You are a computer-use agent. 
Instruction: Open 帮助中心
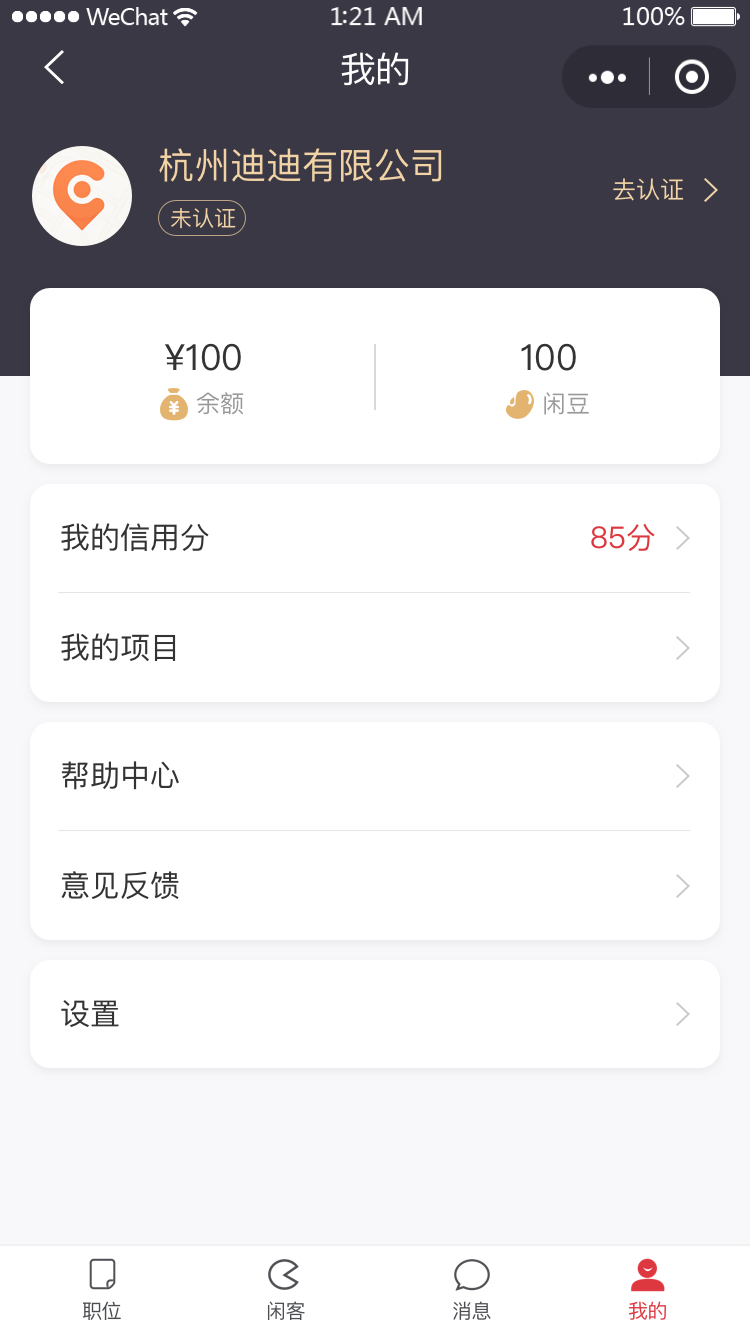point(375,776)
